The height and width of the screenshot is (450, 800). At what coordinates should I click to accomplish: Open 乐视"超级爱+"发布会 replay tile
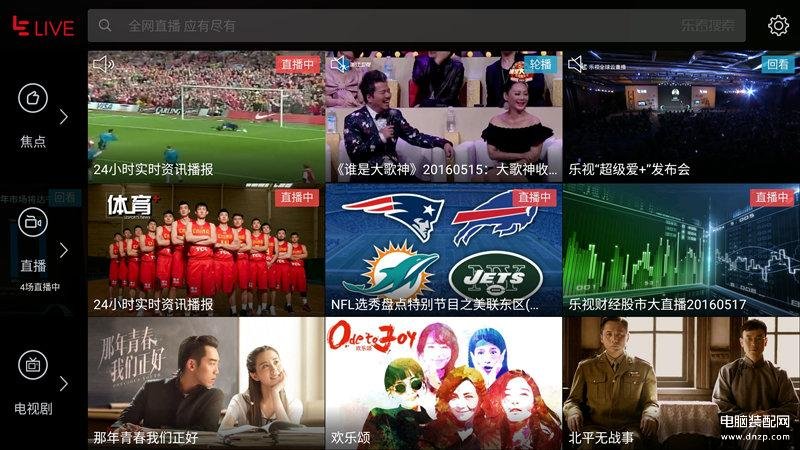click(681, 115)
